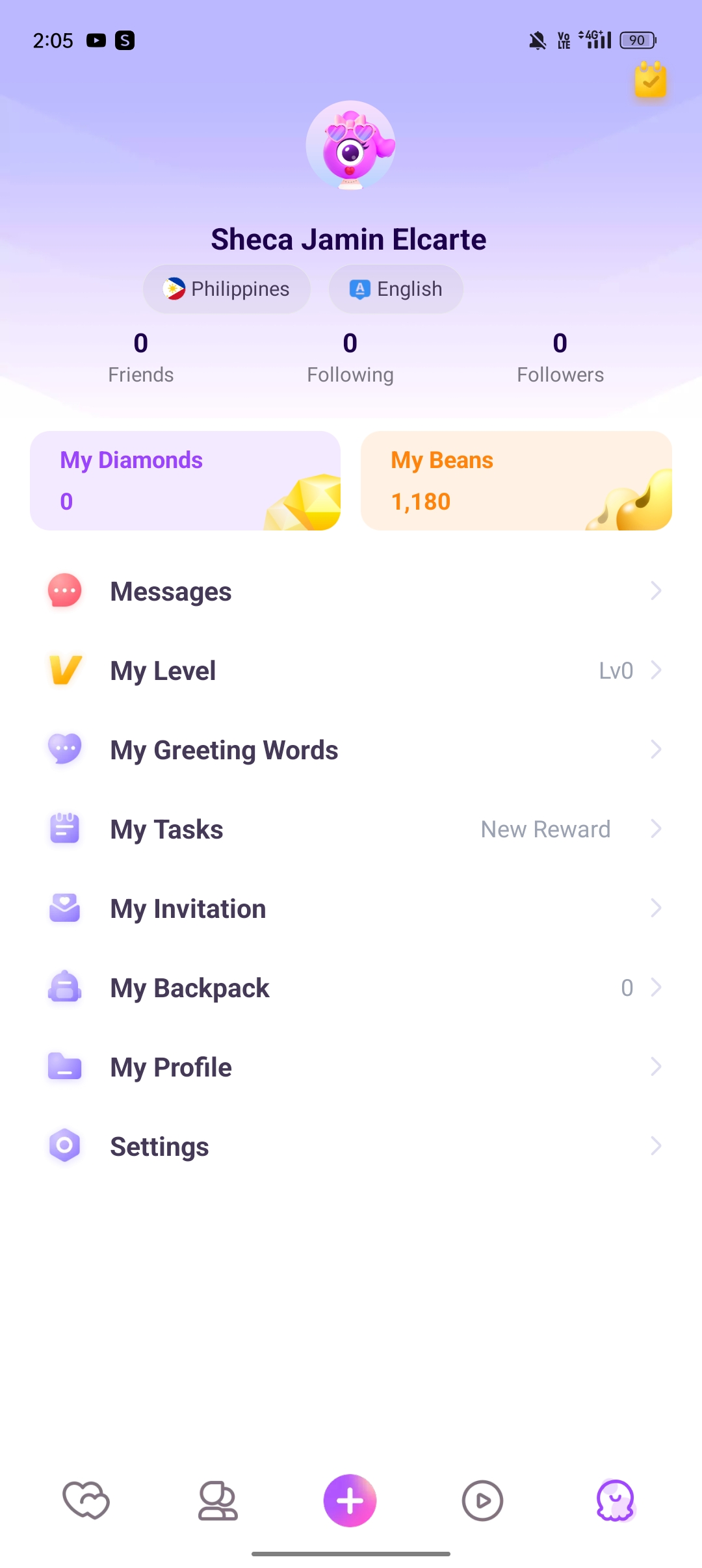Go to My Tasks for new reward

click(351, 830)
